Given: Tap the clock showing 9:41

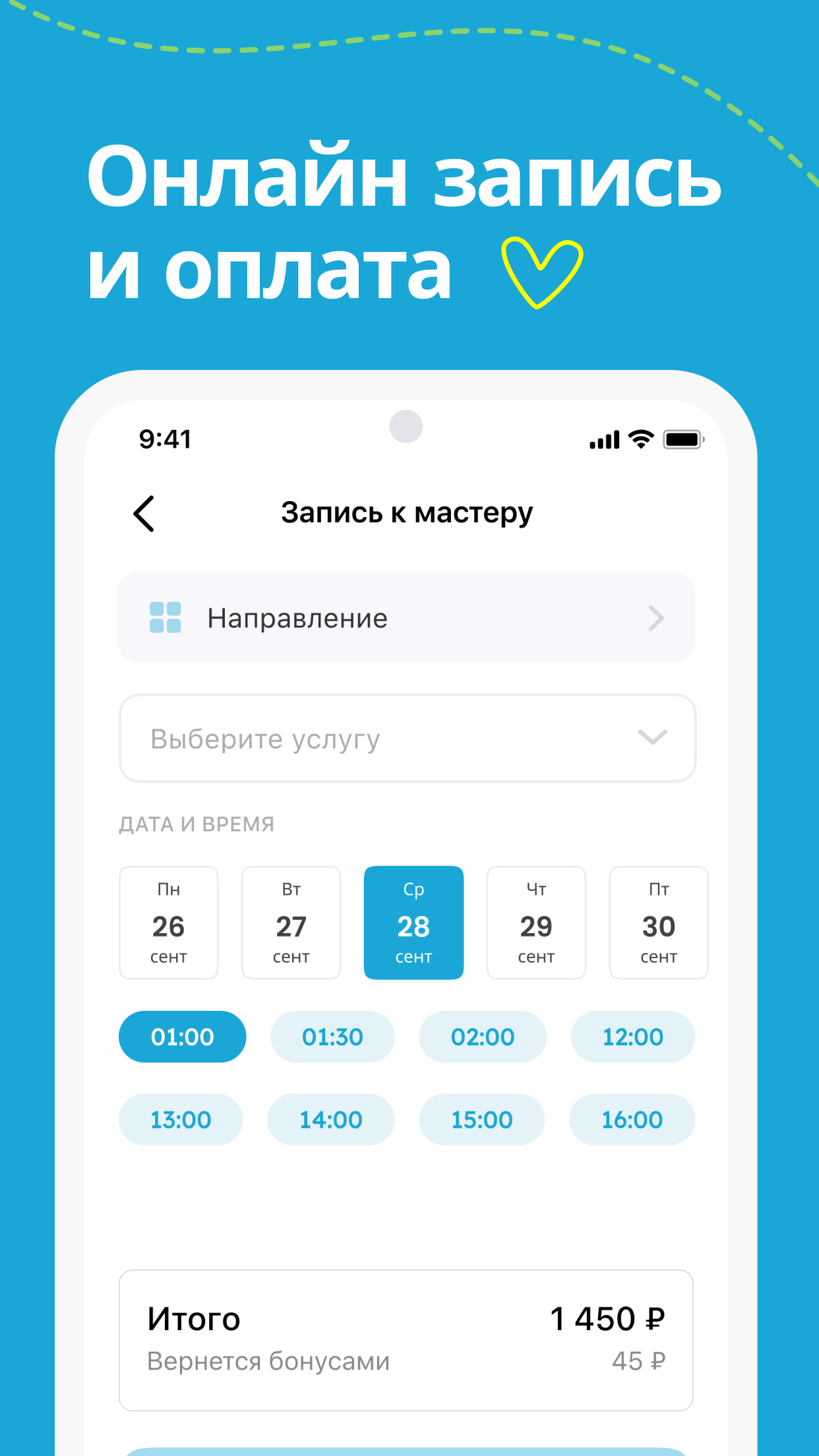Looking at the screenshot, I should tap(164, 438).
